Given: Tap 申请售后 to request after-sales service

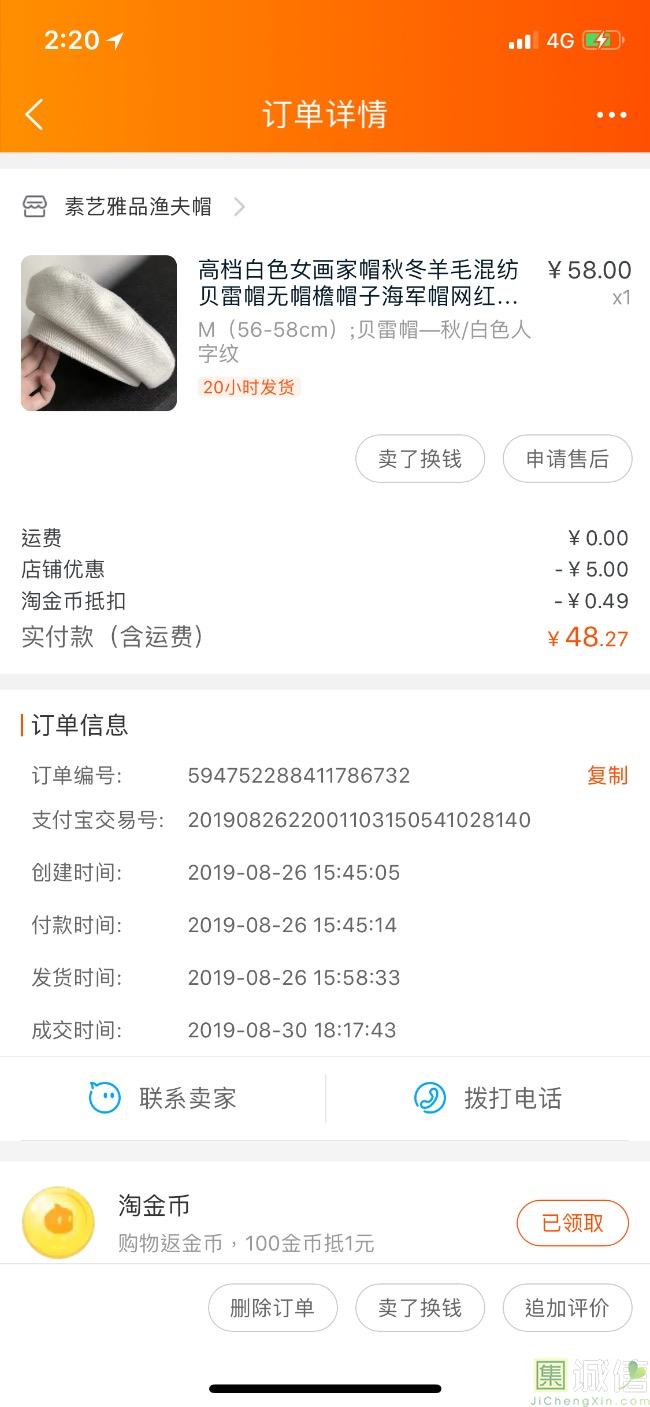Looking at the screenshot, I should (x=567, y=459).
